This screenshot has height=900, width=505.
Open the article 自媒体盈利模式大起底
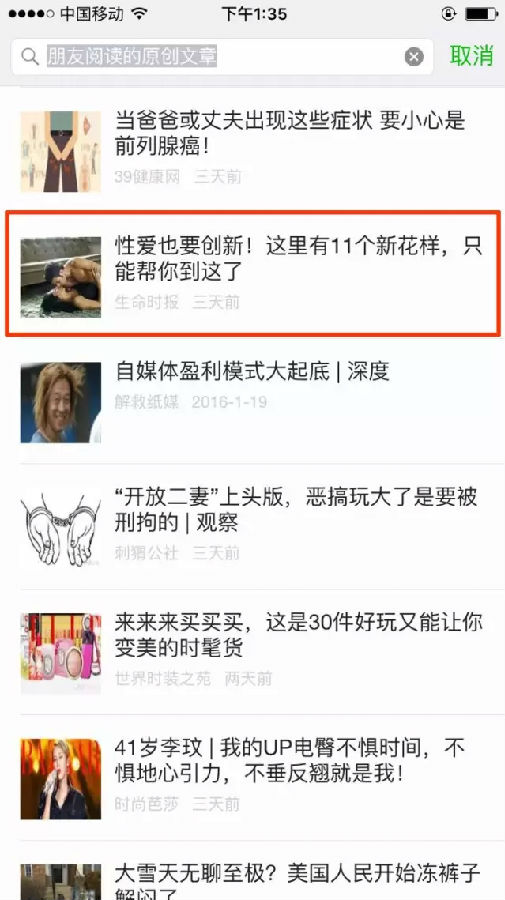[x=252, y=401]
